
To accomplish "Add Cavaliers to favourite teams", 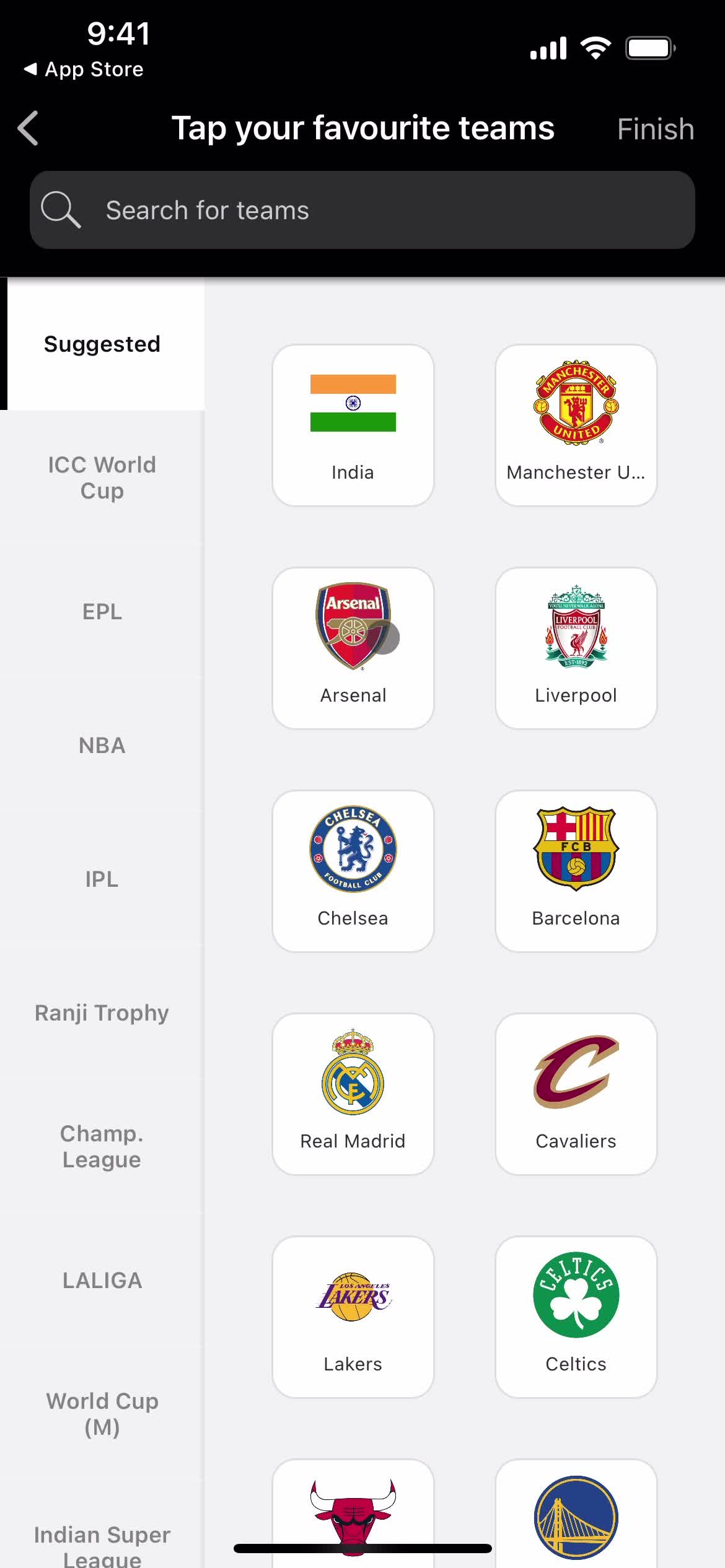I will [x=576, y=1094].
